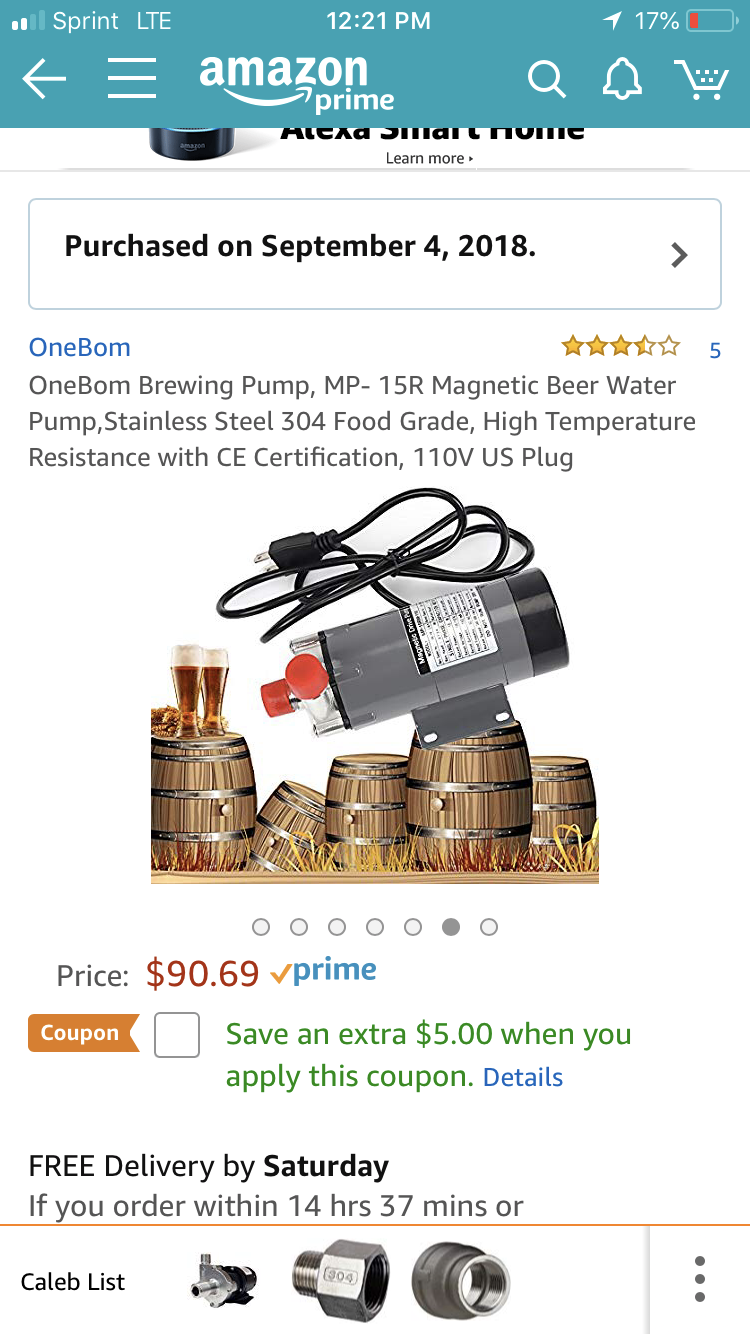This screenshot has width=750, height=1334.
Task: Open the Caleb List label
Action: click(73, 1282)
